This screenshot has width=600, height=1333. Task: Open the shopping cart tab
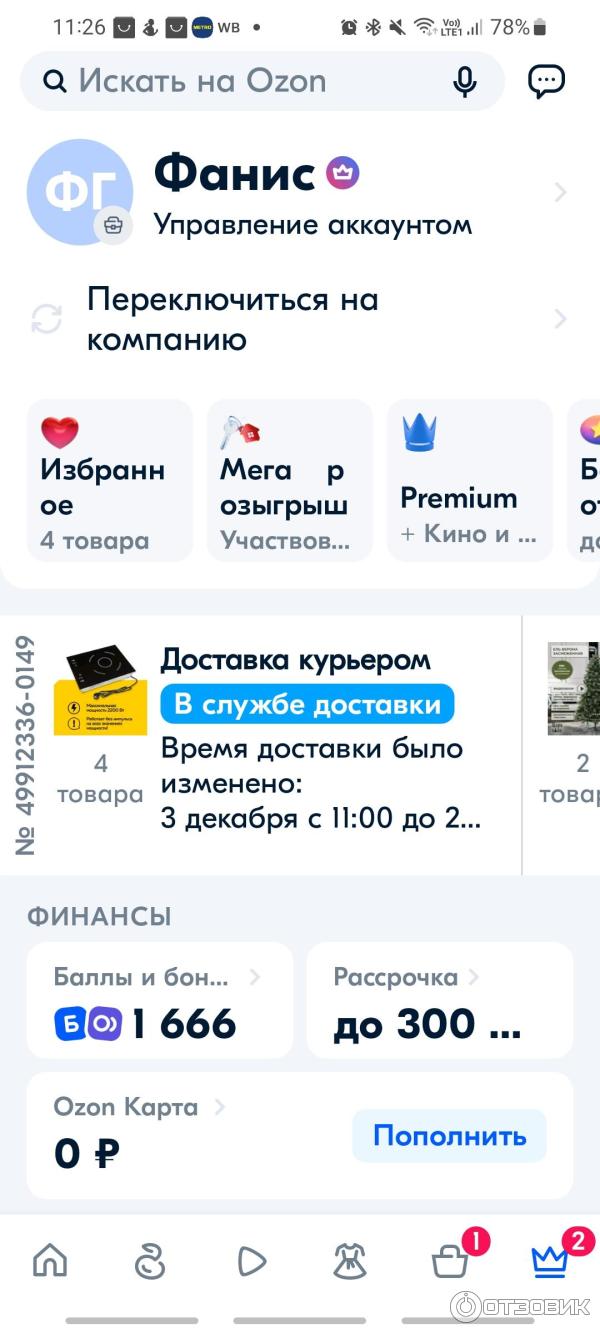pos(450,1262)
